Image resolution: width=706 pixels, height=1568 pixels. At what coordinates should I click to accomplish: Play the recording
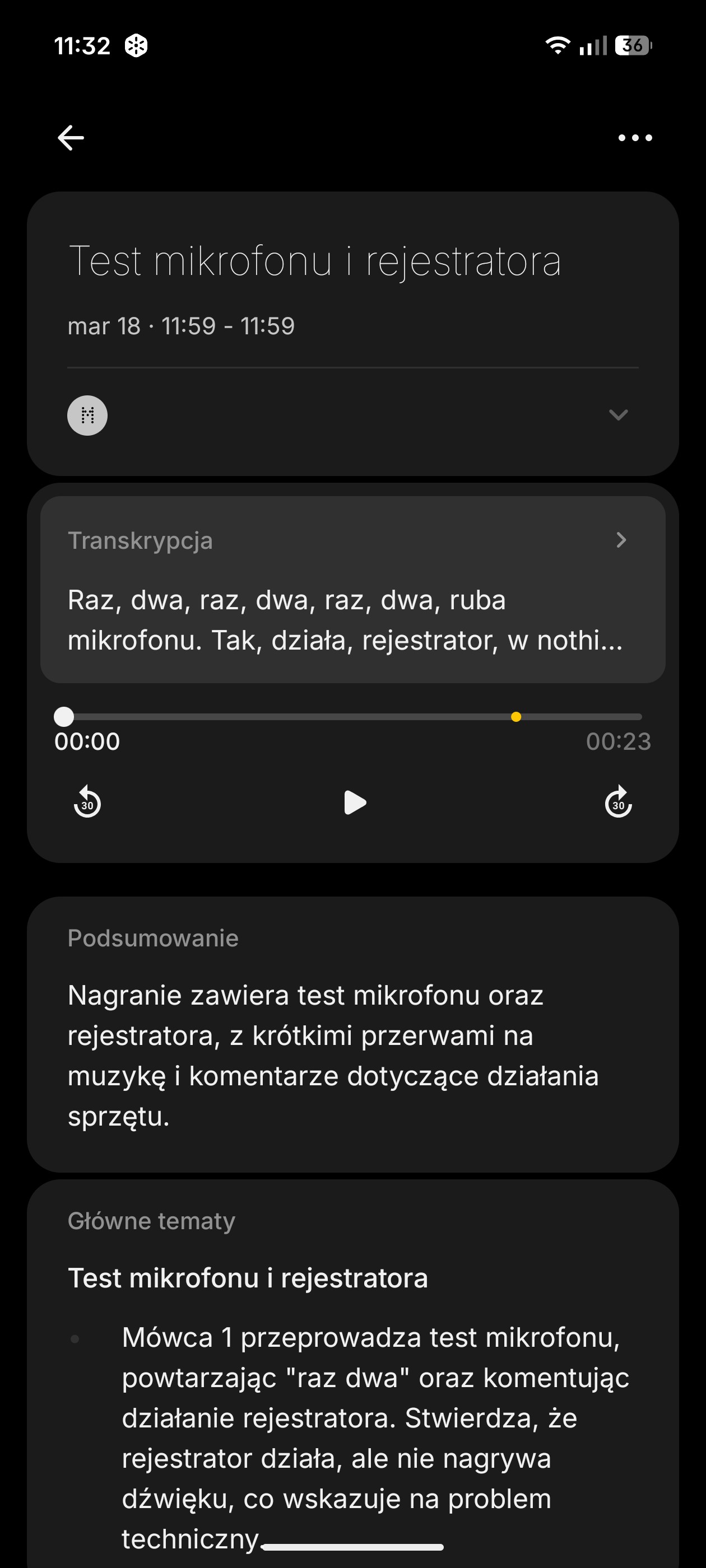pyautogui.click(x=355, y=803)
